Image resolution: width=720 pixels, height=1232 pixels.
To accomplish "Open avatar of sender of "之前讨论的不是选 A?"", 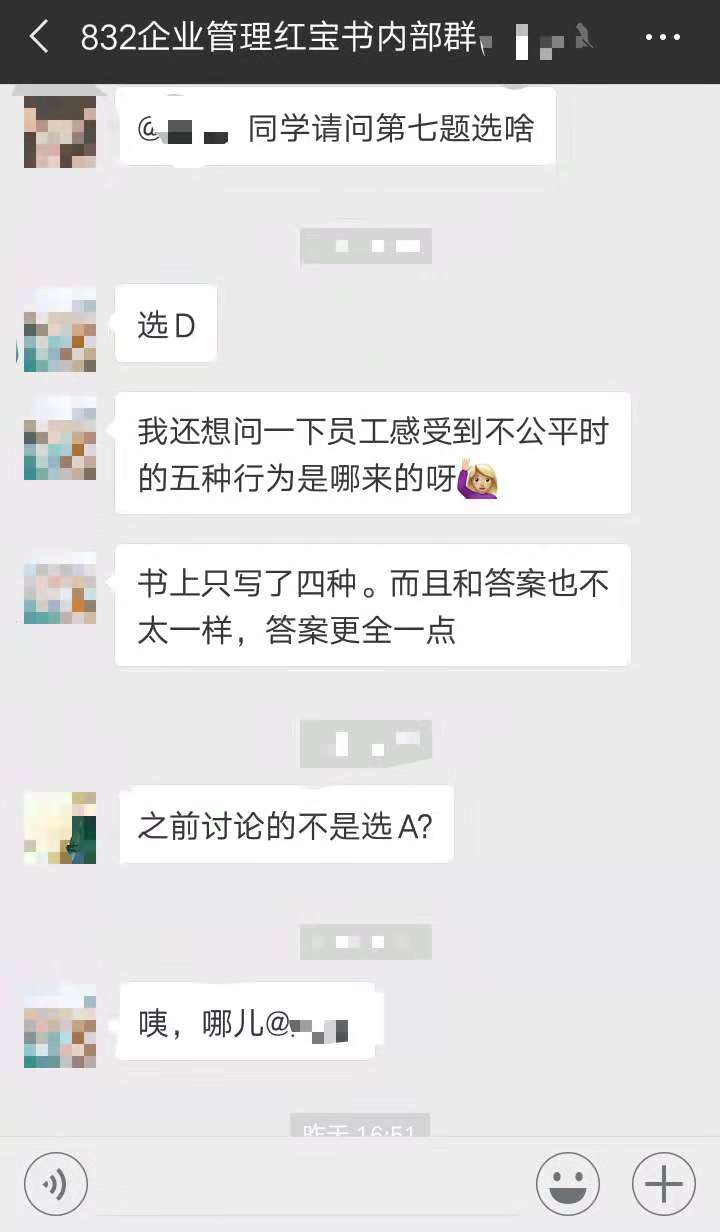I will coord(60,828).
